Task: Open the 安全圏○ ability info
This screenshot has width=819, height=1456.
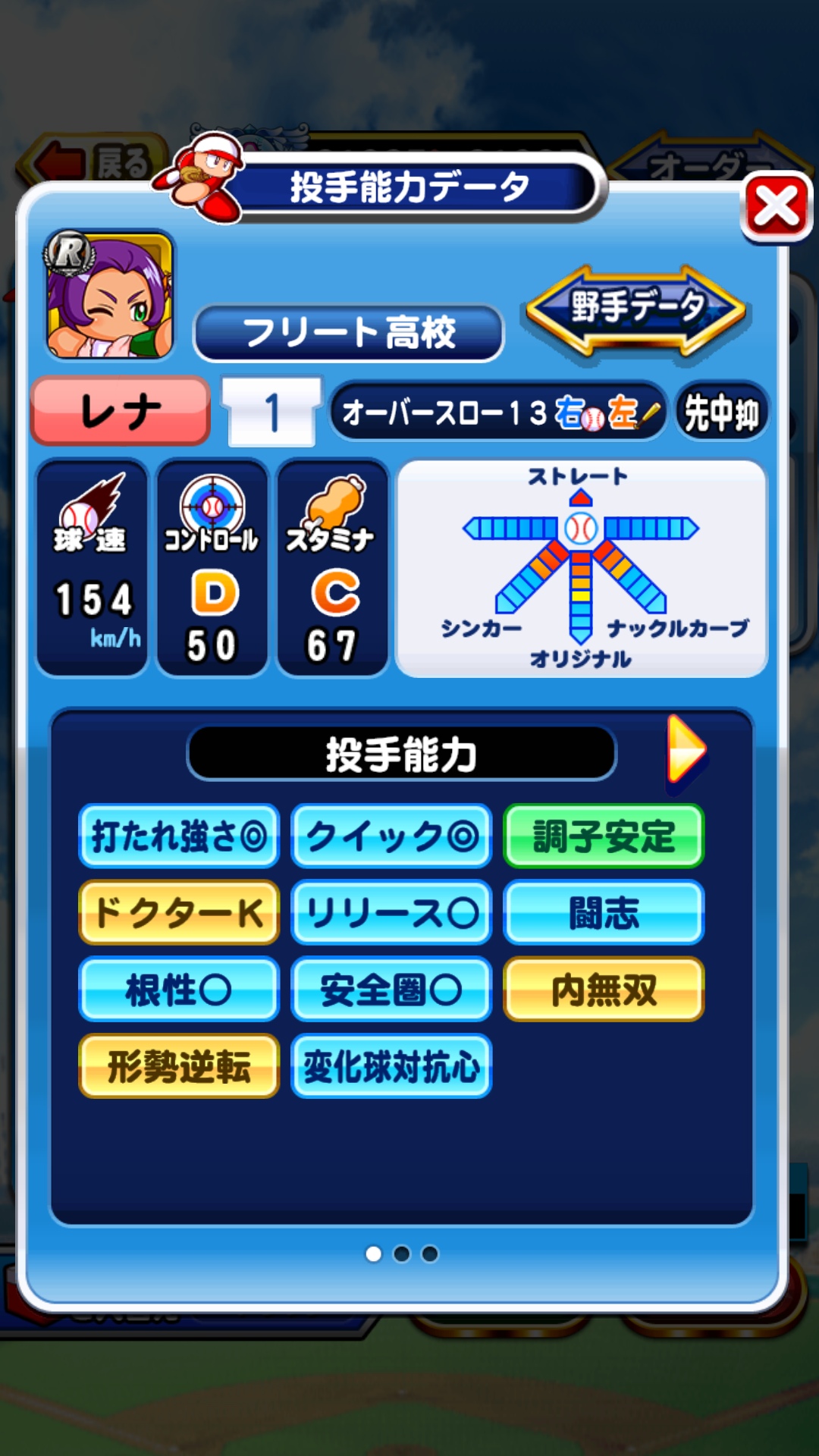Action: [x=391, y=990]
